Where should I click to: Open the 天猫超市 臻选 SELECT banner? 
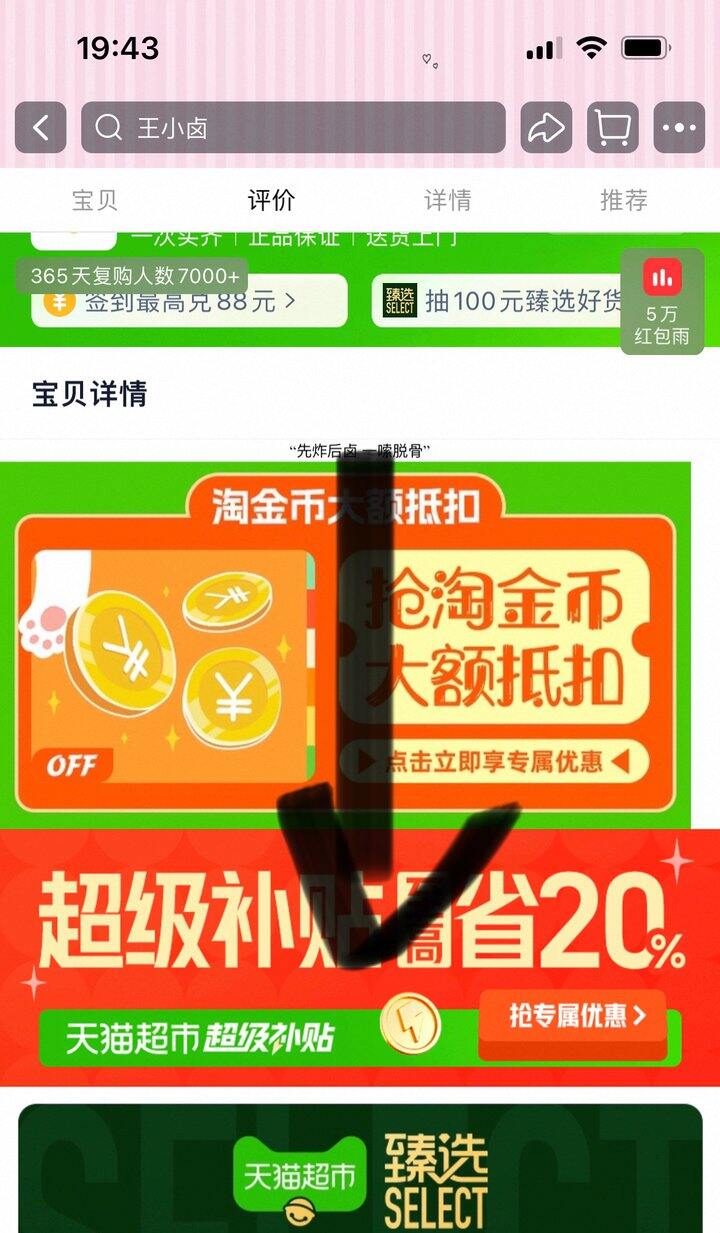point(360,1170)
